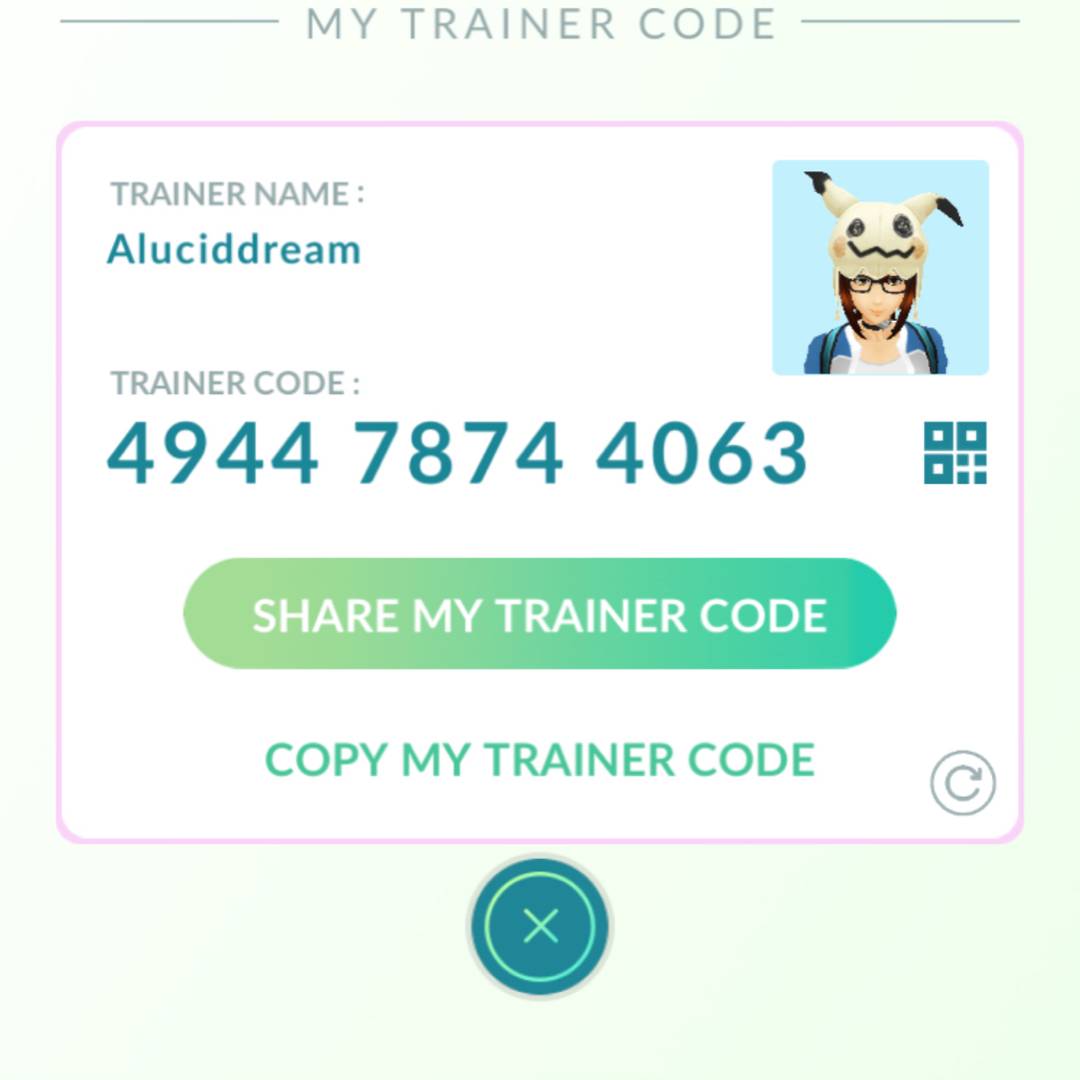
Task: Copy my trainer code
Action: tap(539, 760)
